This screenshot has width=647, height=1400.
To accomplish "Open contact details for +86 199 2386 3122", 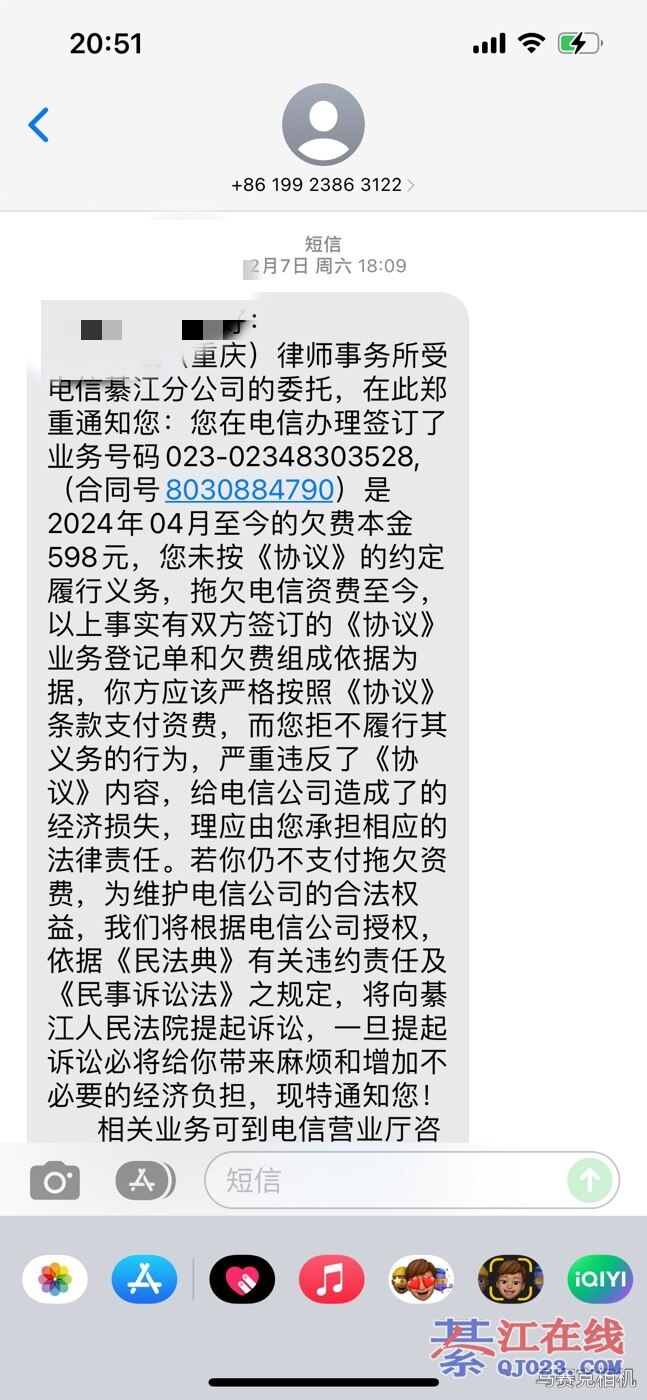I will point(322,185).
